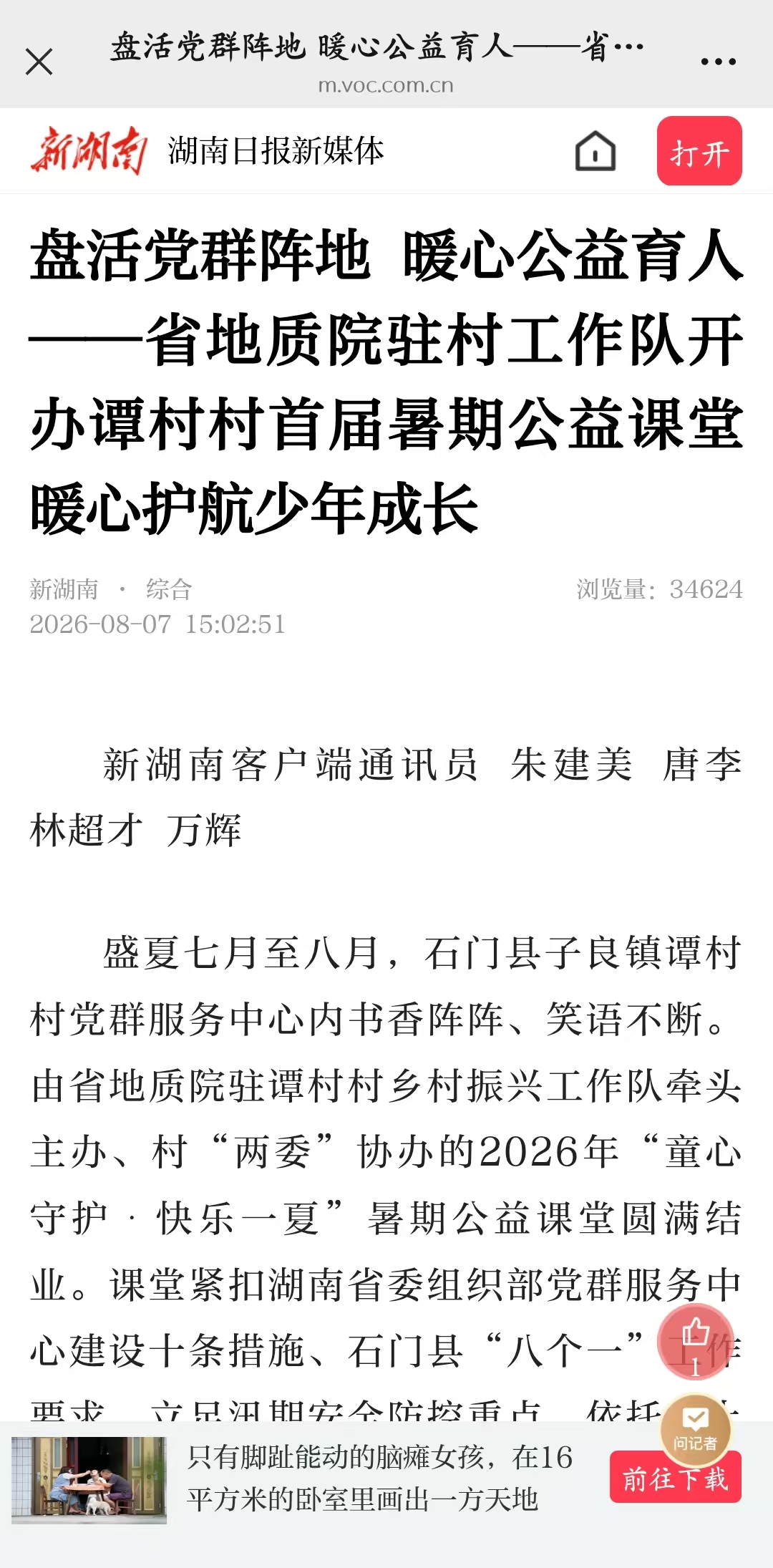
Task: Like this article with thumbs-up
Action: 696,1342
